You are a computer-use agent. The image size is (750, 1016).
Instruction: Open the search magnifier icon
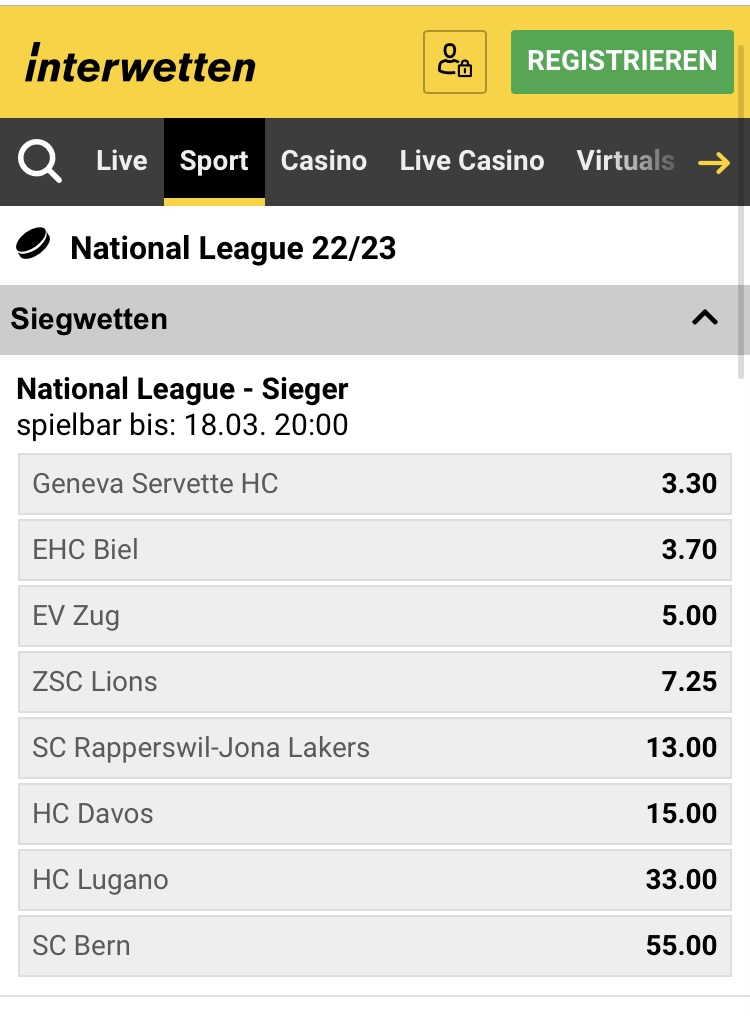click(40, 161)
